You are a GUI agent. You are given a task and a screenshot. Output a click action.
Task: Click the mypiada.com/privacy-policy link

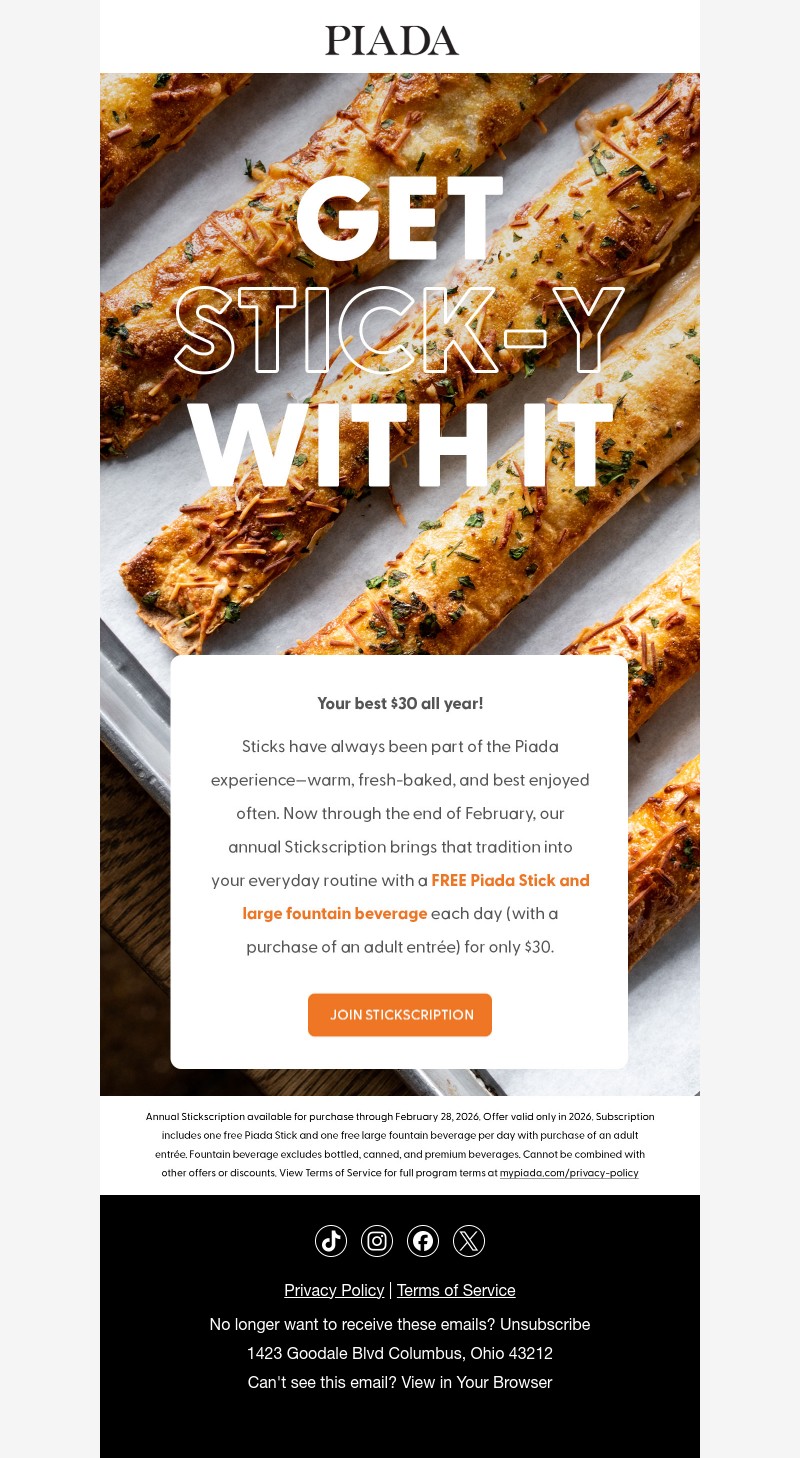(x=569, y=1172)
